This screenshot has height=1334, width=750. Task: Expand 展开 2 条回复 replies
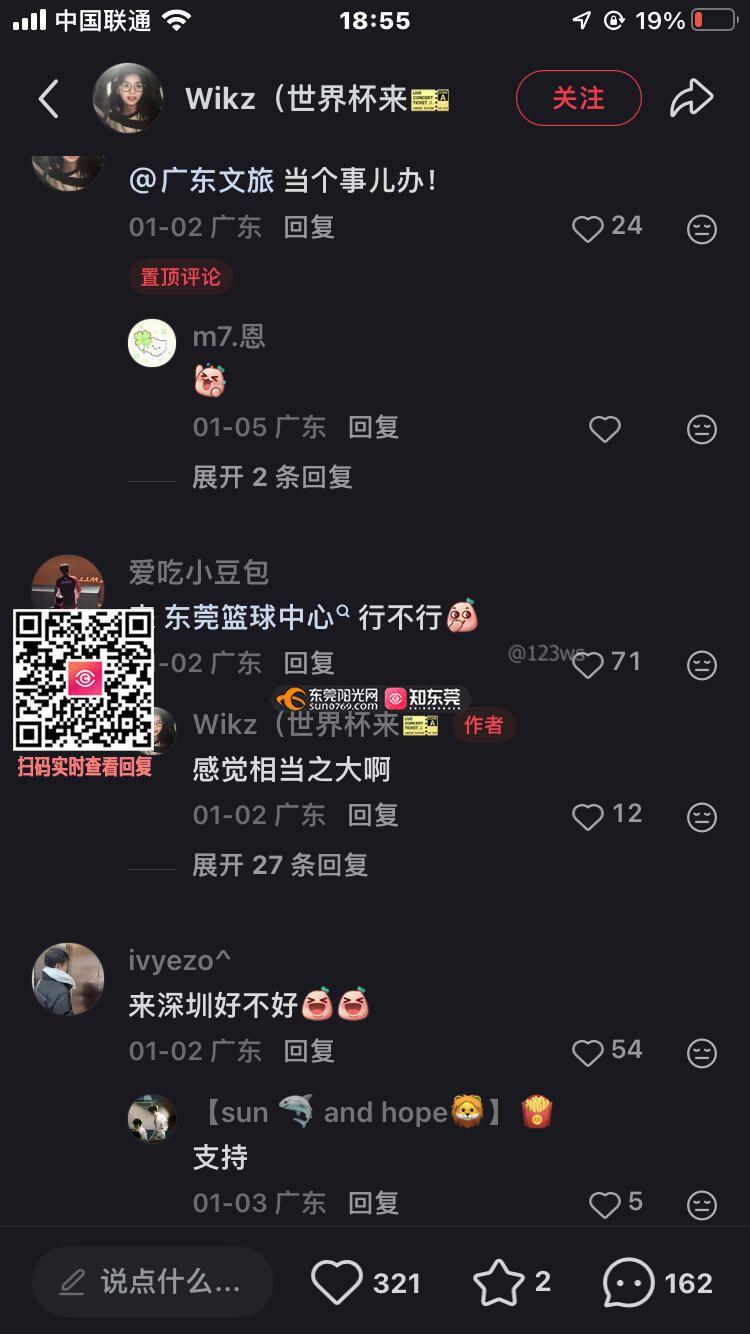(272, 477)
